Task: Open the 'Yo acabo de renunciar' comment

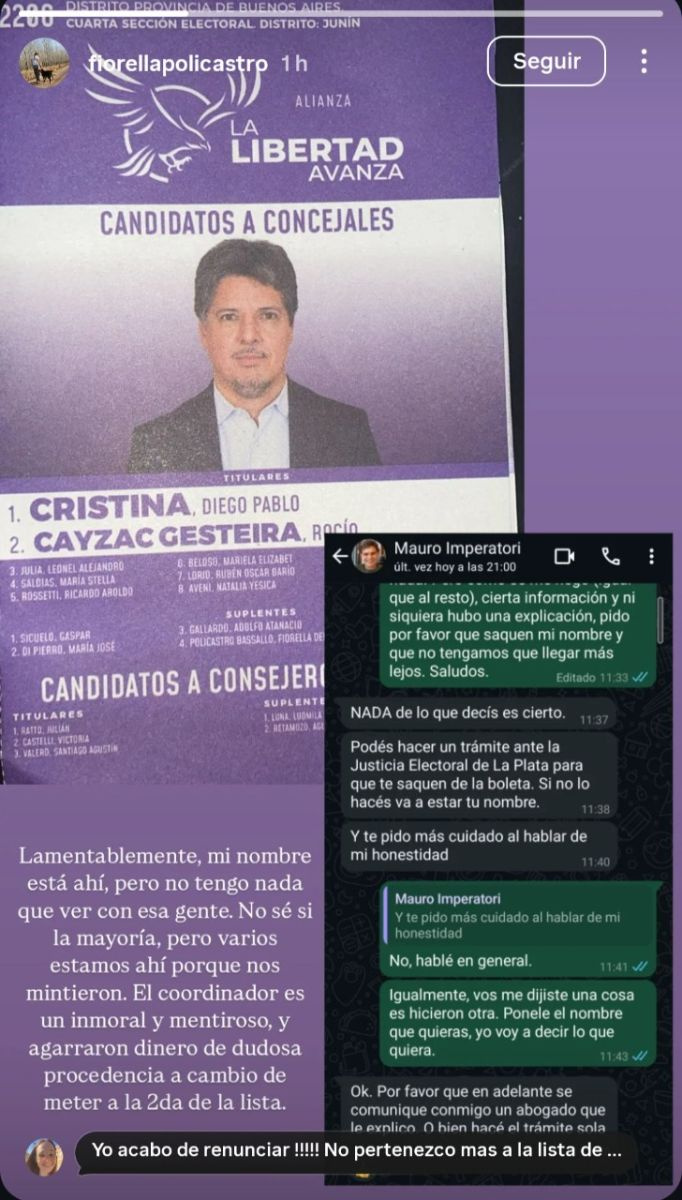Action: (x=356, y=1150)
